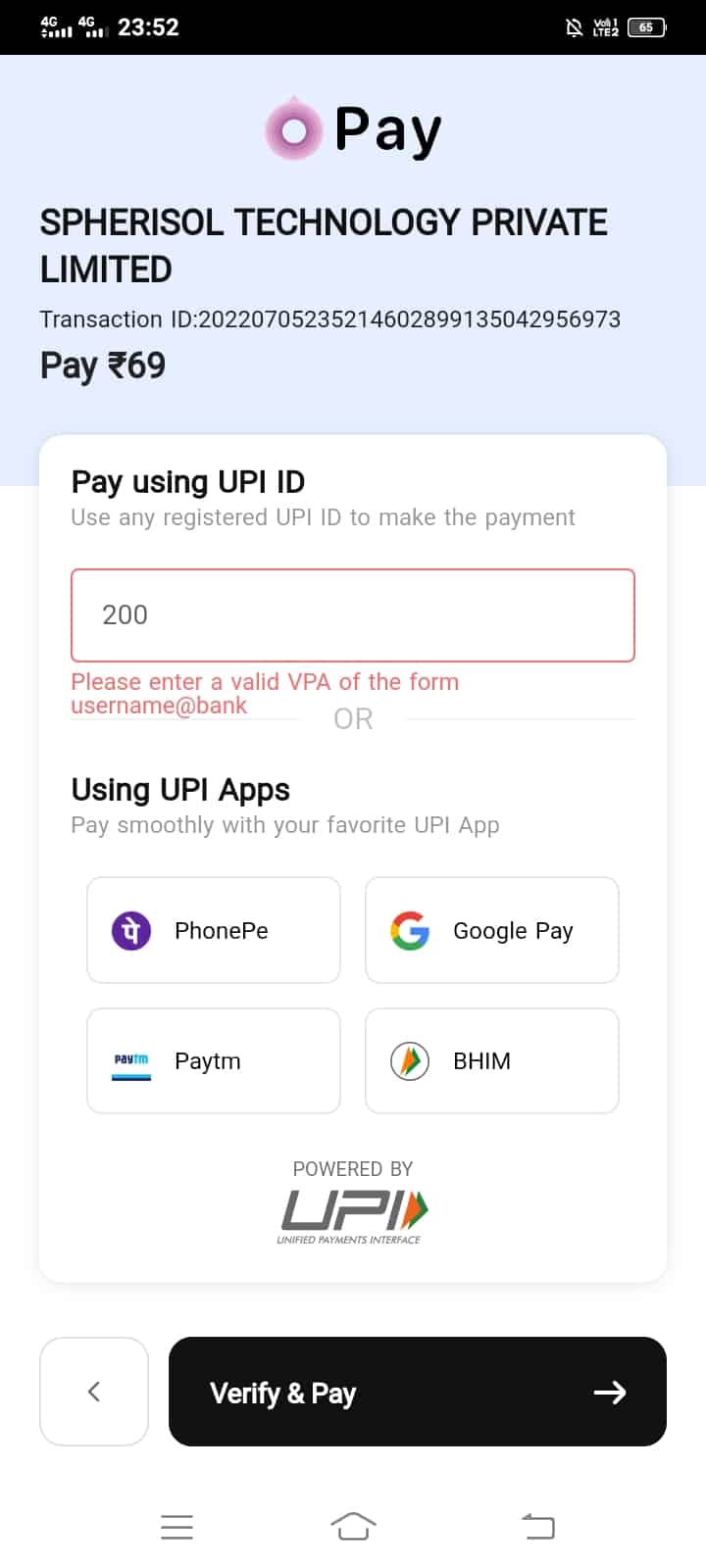Tap the Verify & Pay button
The image size is (706, 1568).
click(x=417, y=1392)
